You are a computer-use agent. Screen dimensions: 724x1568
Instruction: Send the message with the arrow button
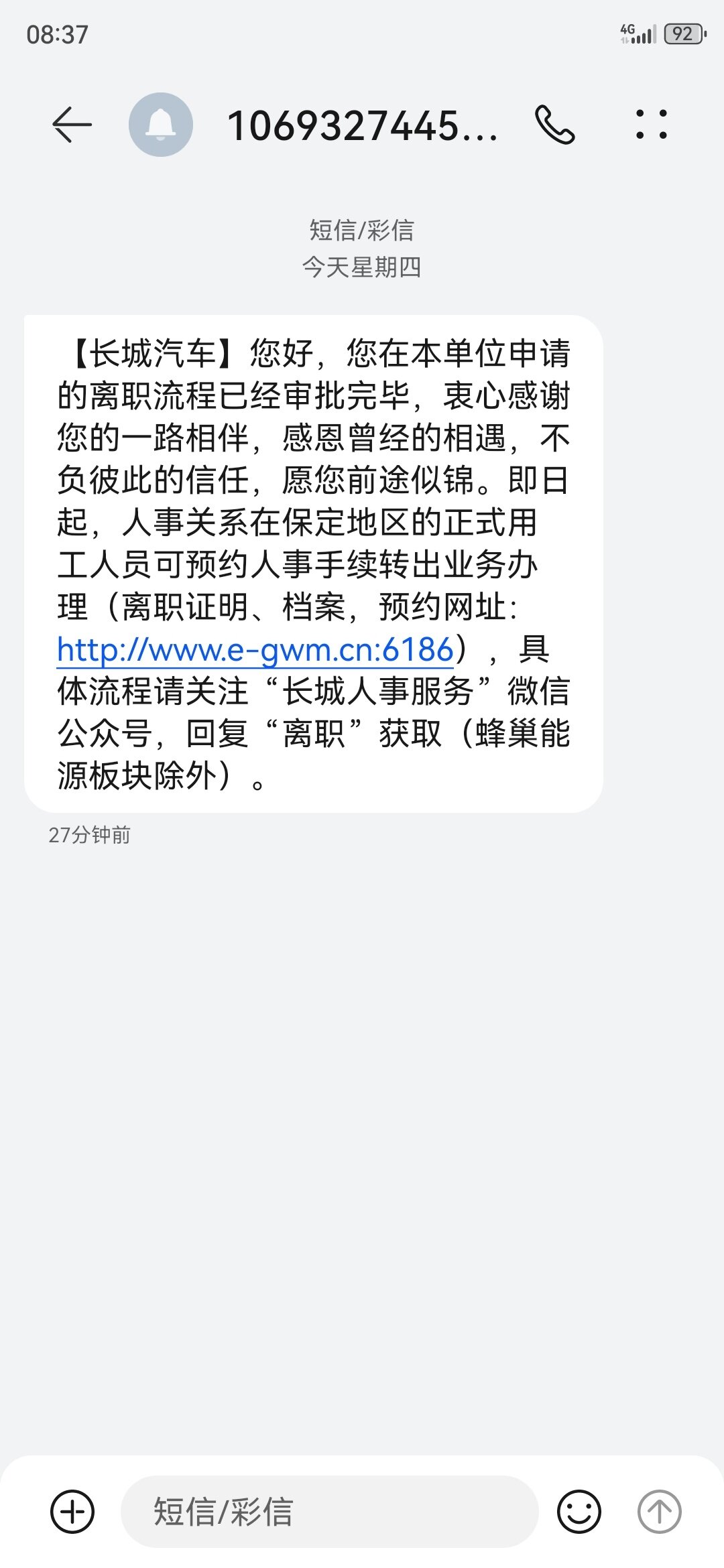[x=659, y=1511]
